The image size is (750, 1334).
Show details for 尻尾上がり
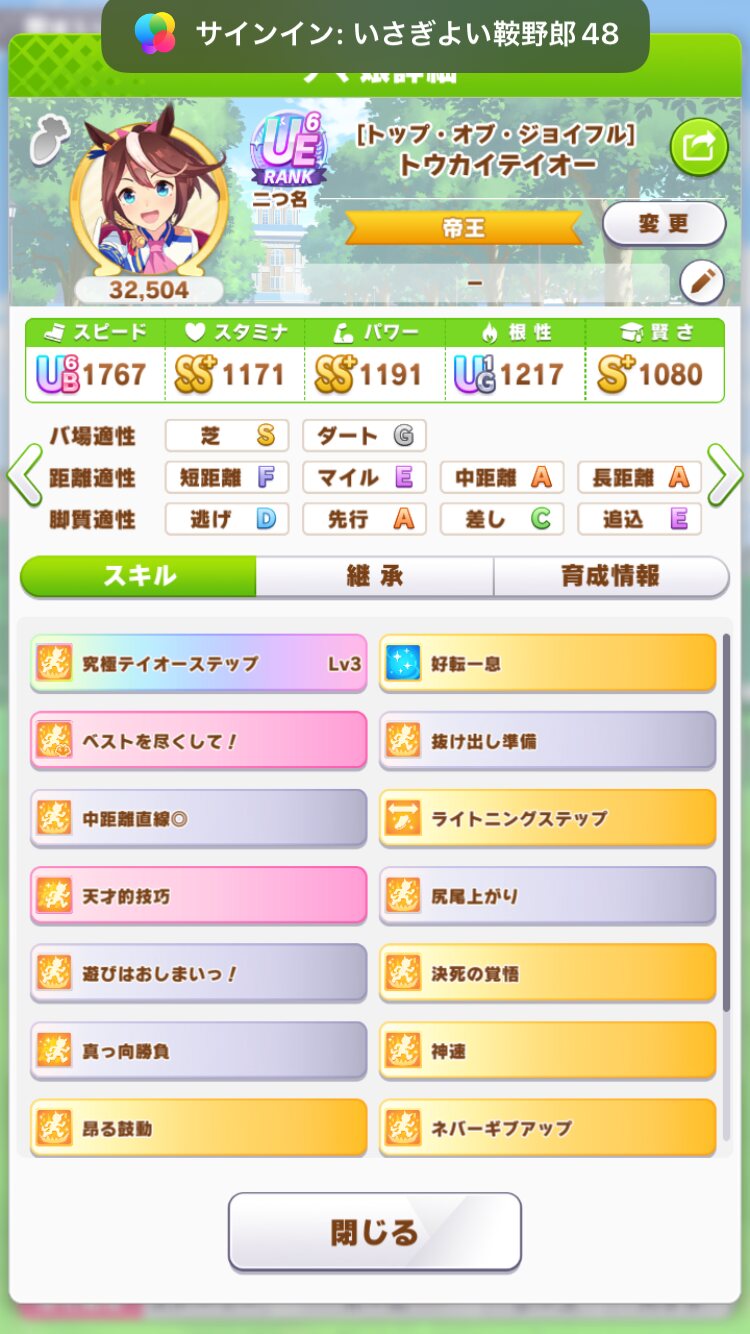[547, 895]
